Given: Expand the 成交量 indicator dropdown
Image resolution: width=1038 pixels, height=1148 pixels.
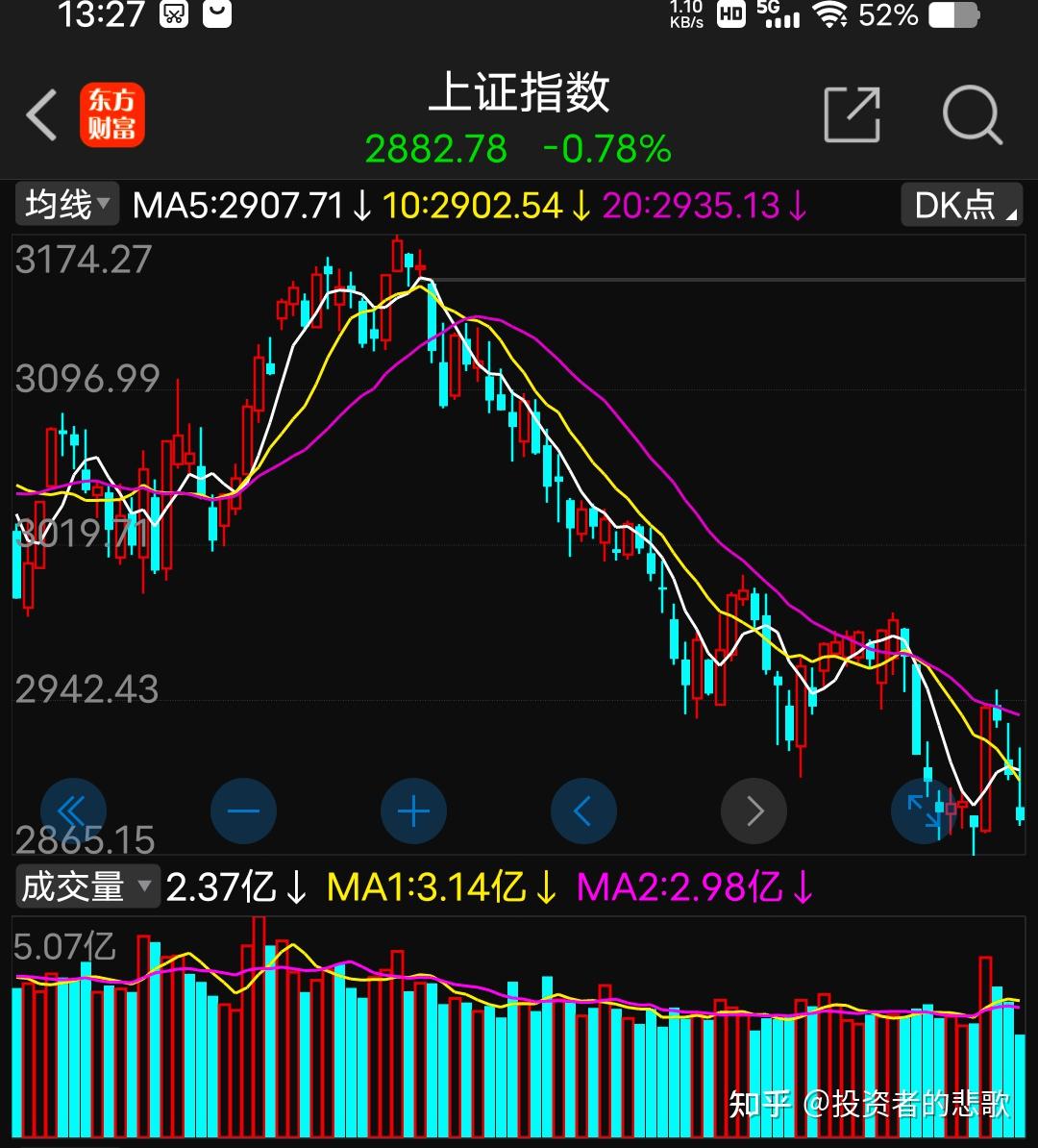Looking at the screenshot, I should pos(86,886).
